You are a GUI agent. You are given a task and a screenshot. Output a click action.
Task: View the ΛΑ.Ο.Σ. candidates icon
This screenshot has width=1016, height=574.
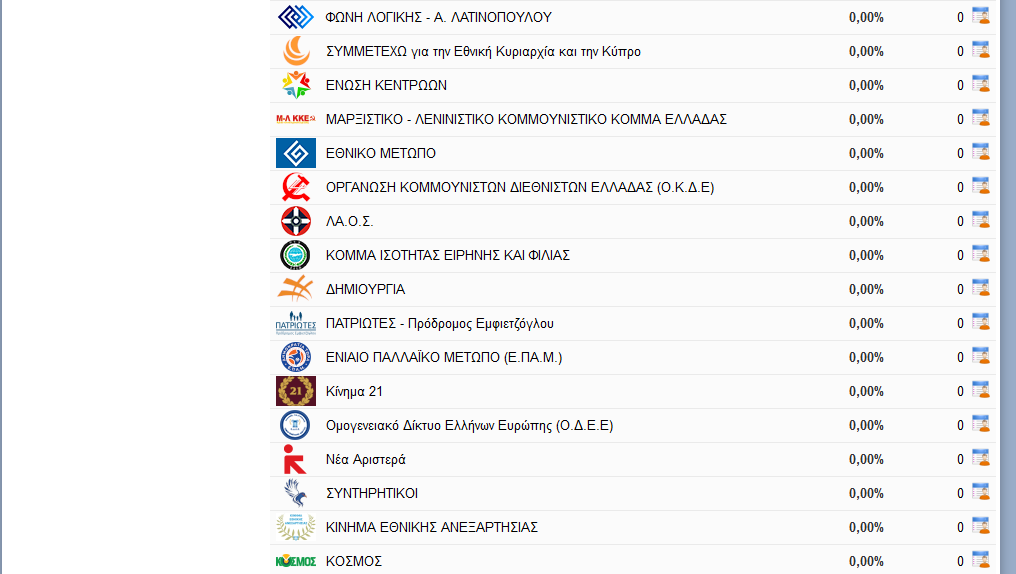click(x=980, y=220)
